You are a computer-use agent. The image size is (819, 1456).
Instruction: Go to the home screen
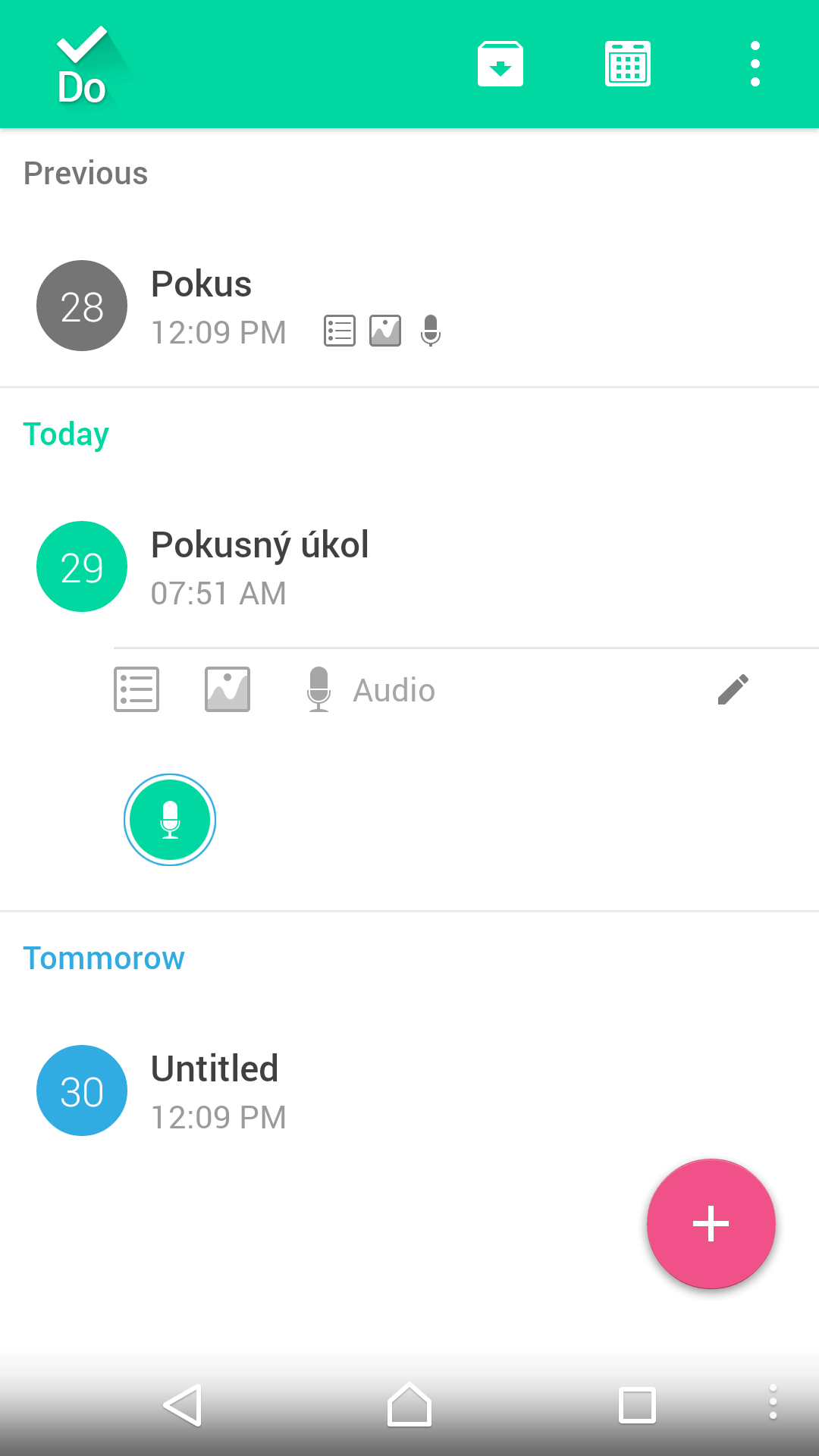[x=409, y=1405]
